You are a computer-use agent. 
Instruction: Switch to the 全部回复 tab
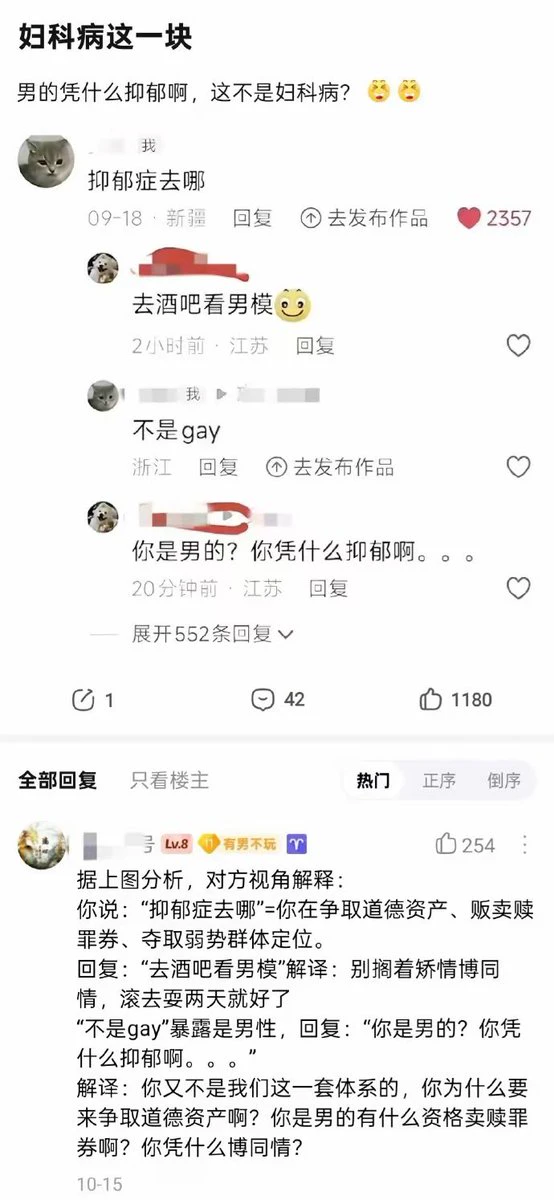point(58,781)
